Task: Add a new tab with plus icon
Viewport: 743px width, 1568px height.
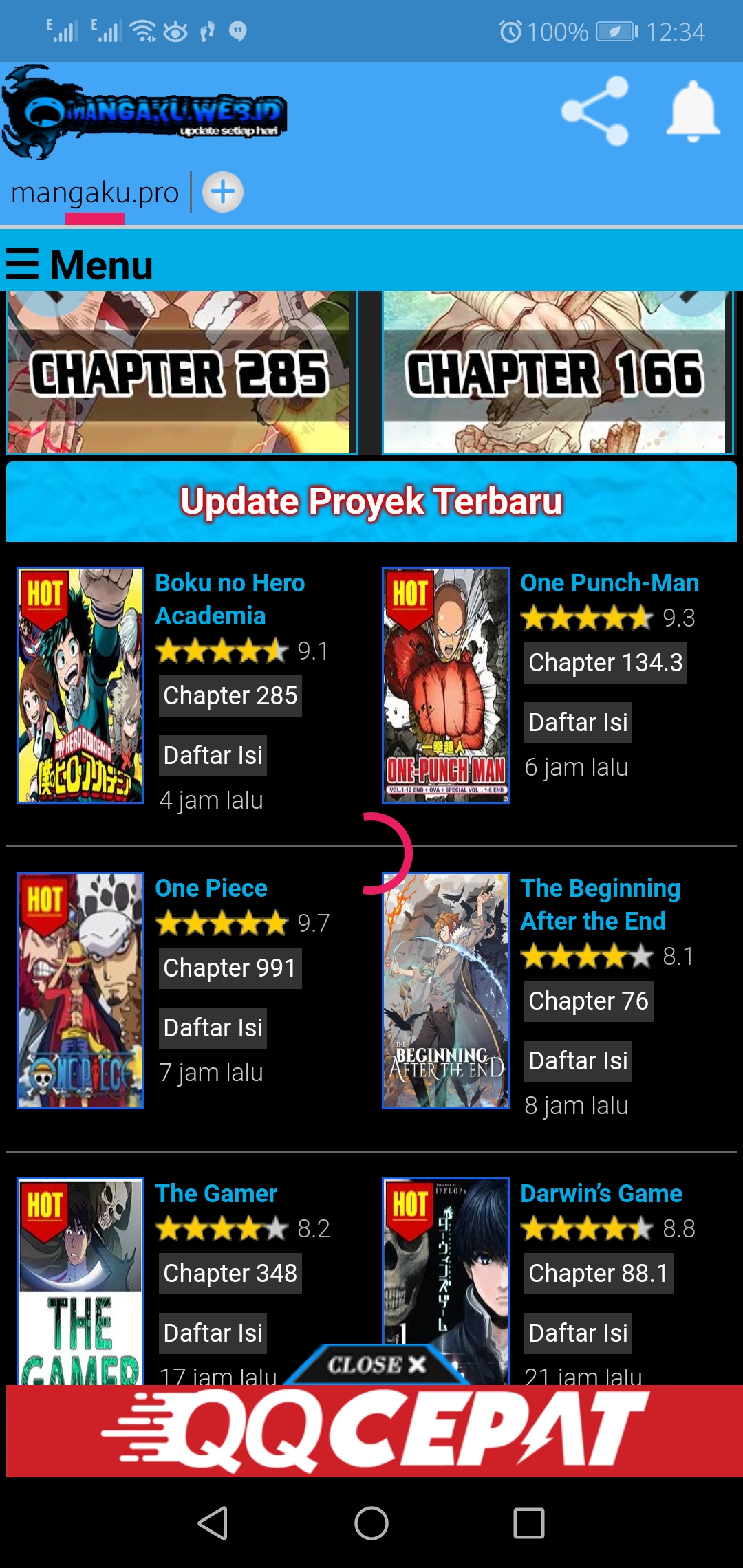Action: coord(223,192)
